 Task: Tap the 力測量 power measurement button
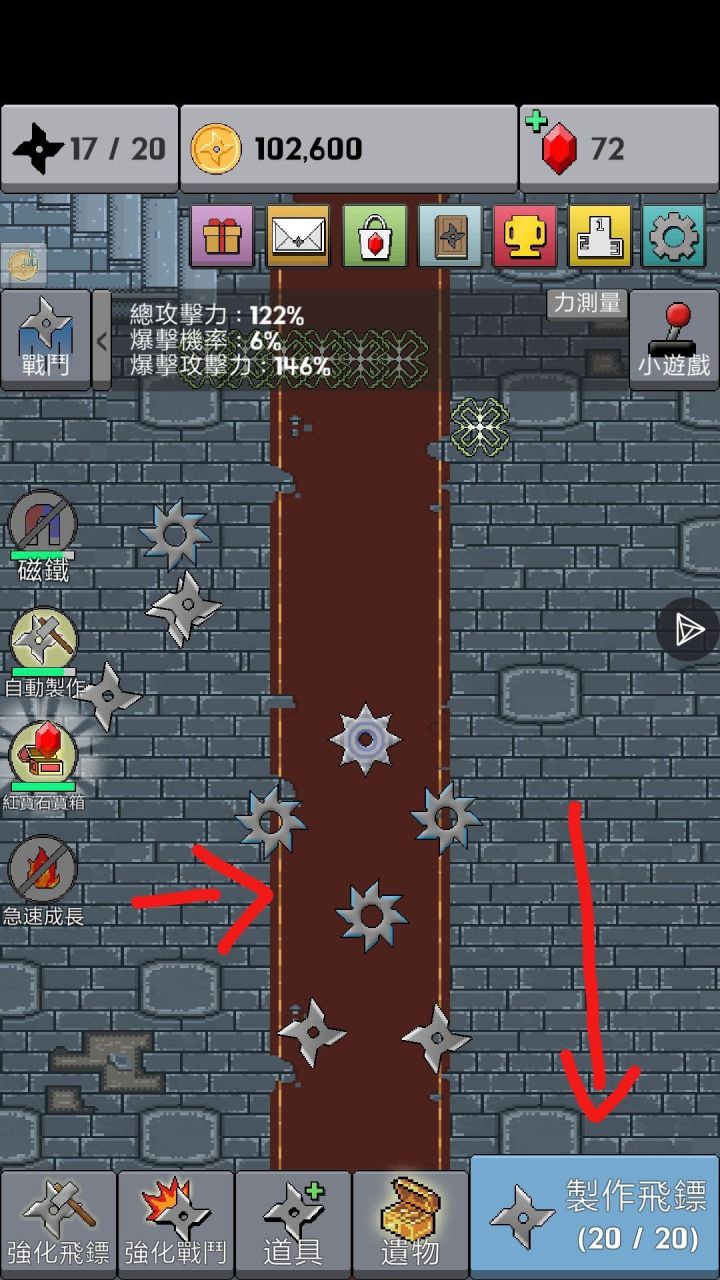coord(586,302)
